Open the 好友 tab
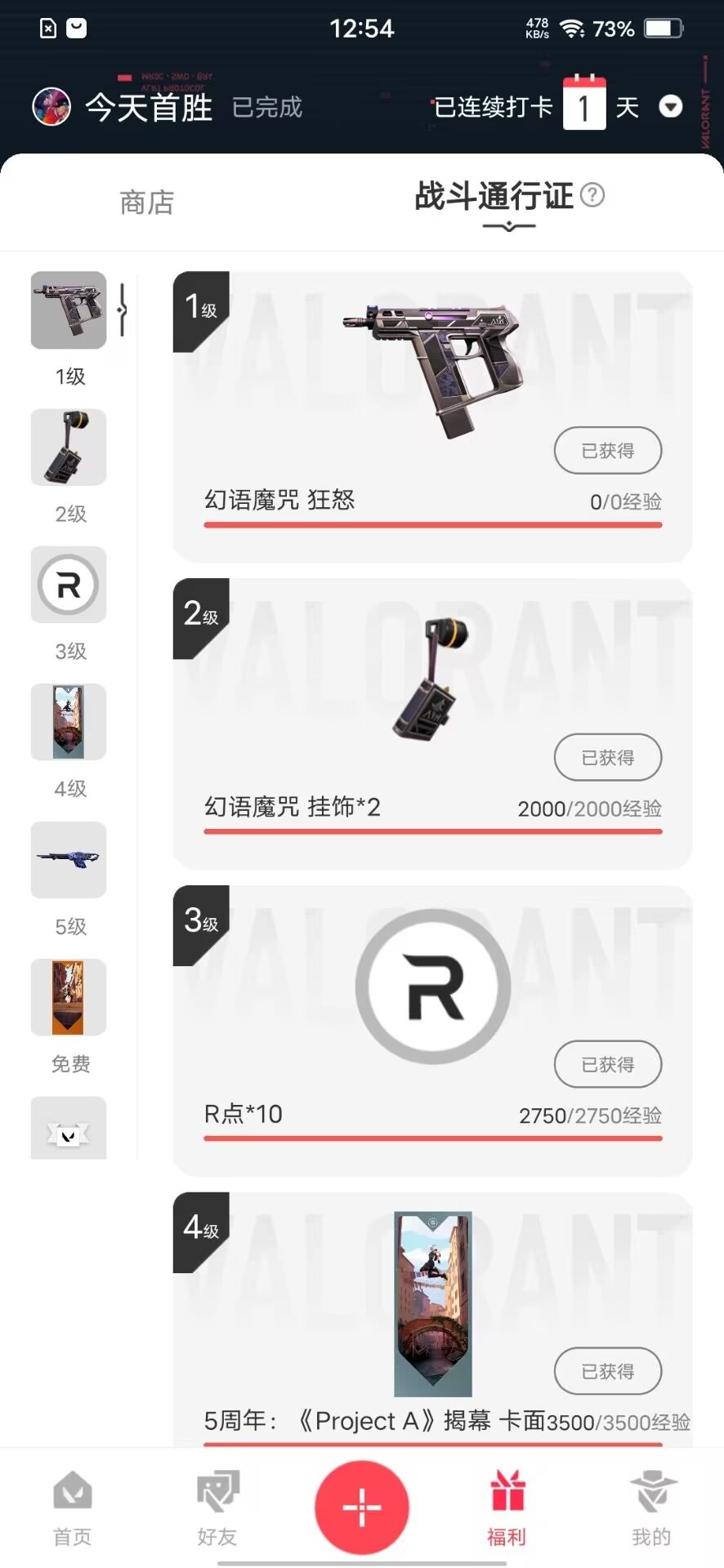 pyautogui.click(x=217, y=1508)
